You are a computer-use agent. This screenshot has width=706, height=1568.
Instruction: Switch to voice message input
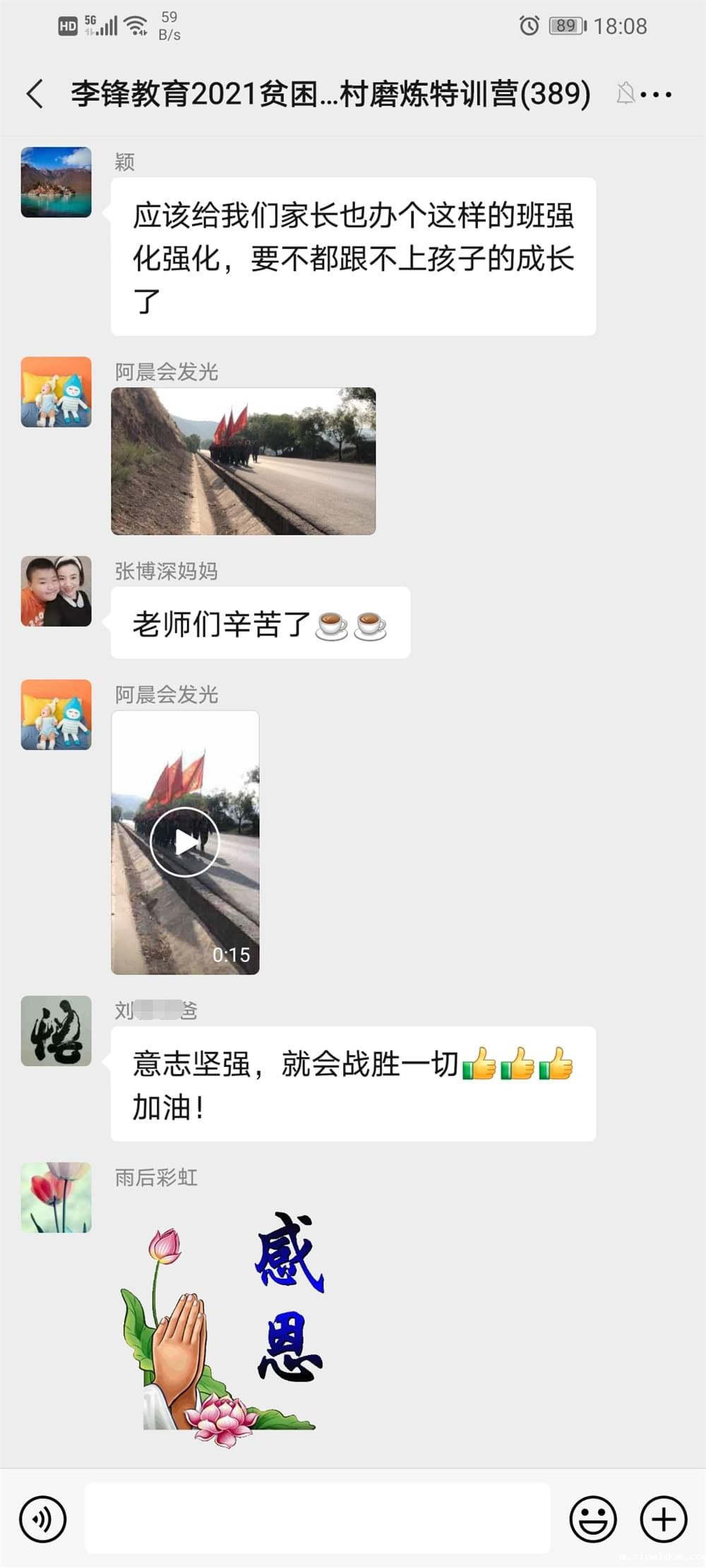[x=43, y=1519]
